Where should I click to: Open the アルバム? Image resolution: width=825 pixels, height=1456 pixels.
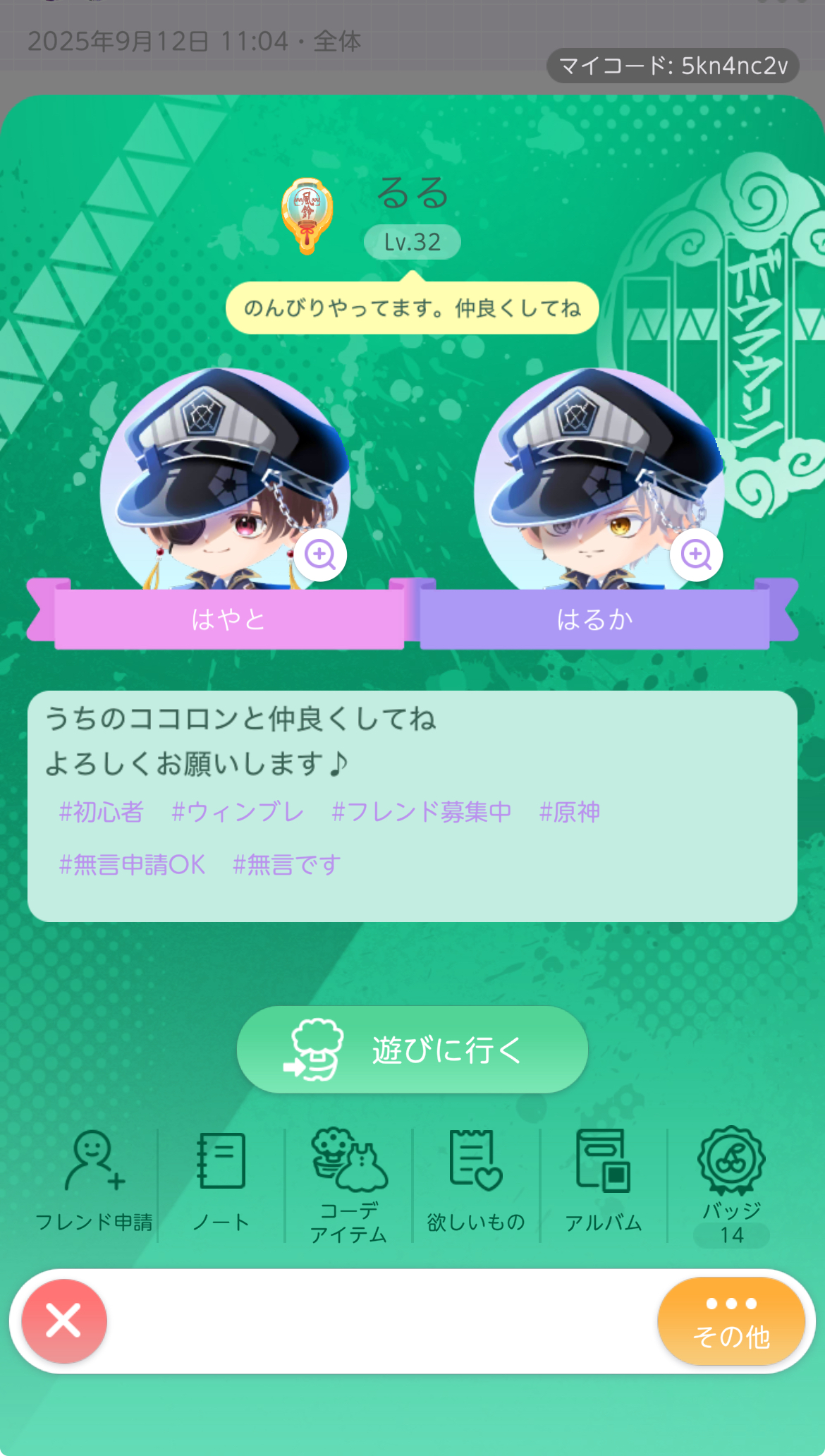pos(604,1182)
